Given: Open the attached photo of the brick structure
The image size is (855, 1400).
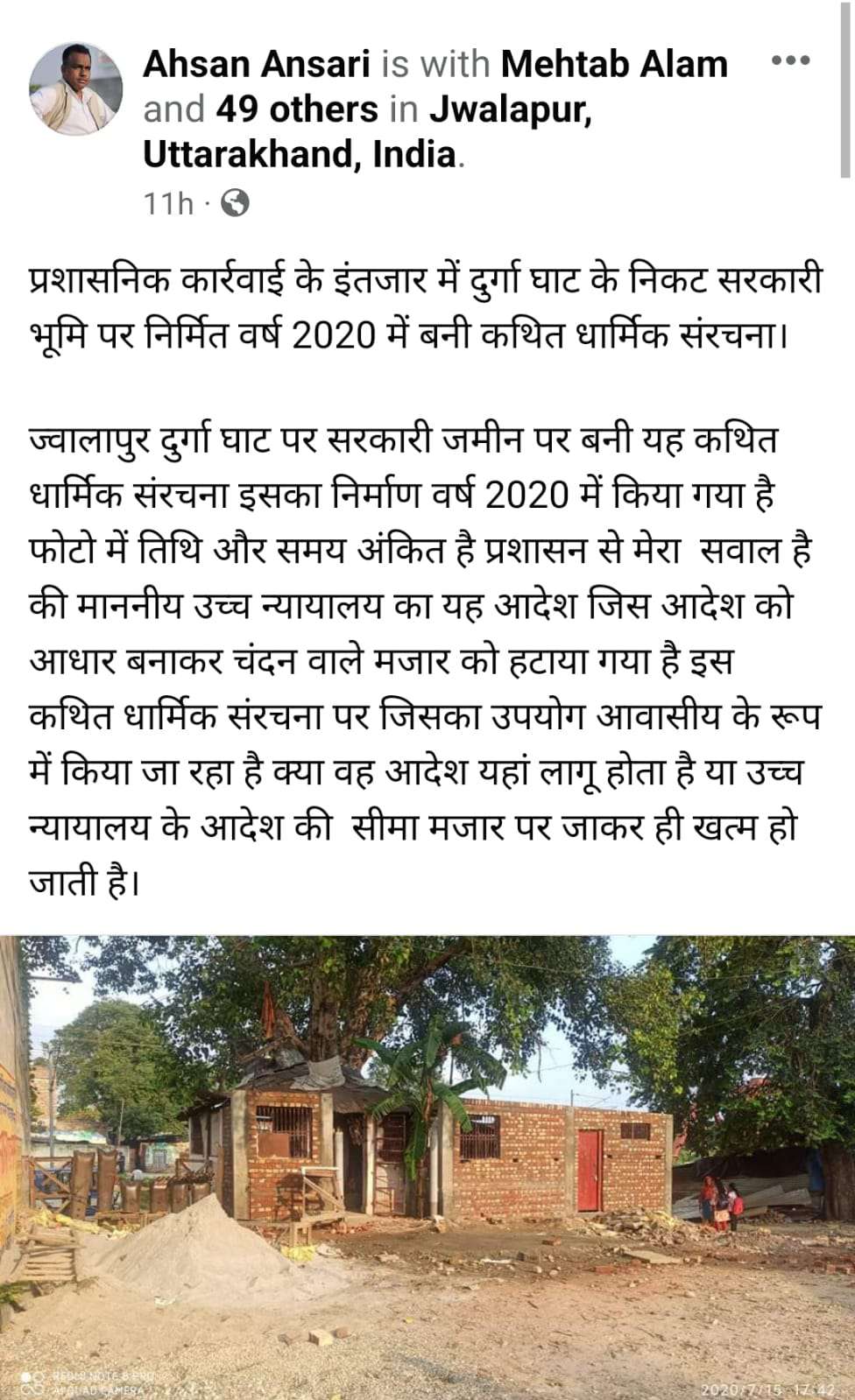Looking at the screenshot, I should 427,1166.
